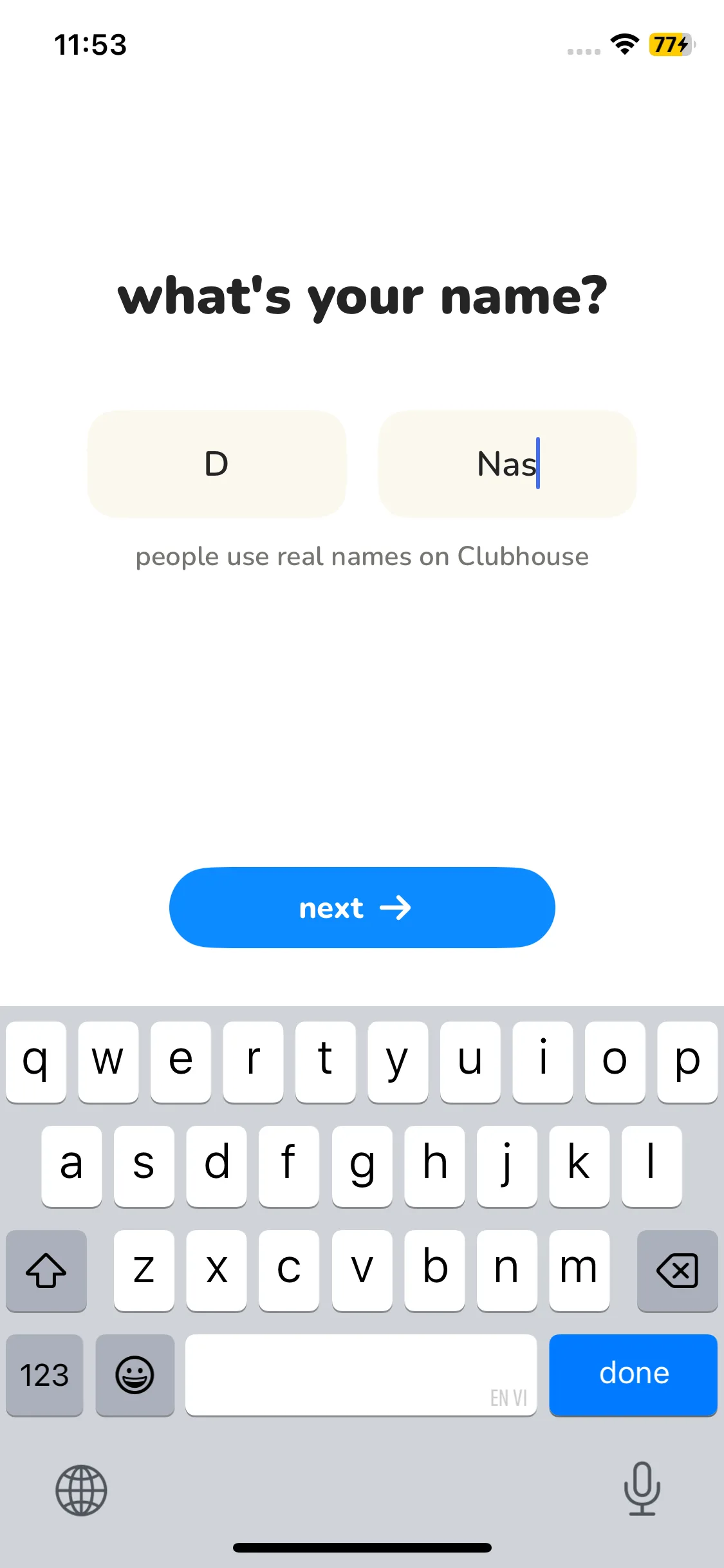This screenshot has width=724, height=1568.
Task: Tap the space bar
Action: click(360, 1375)
